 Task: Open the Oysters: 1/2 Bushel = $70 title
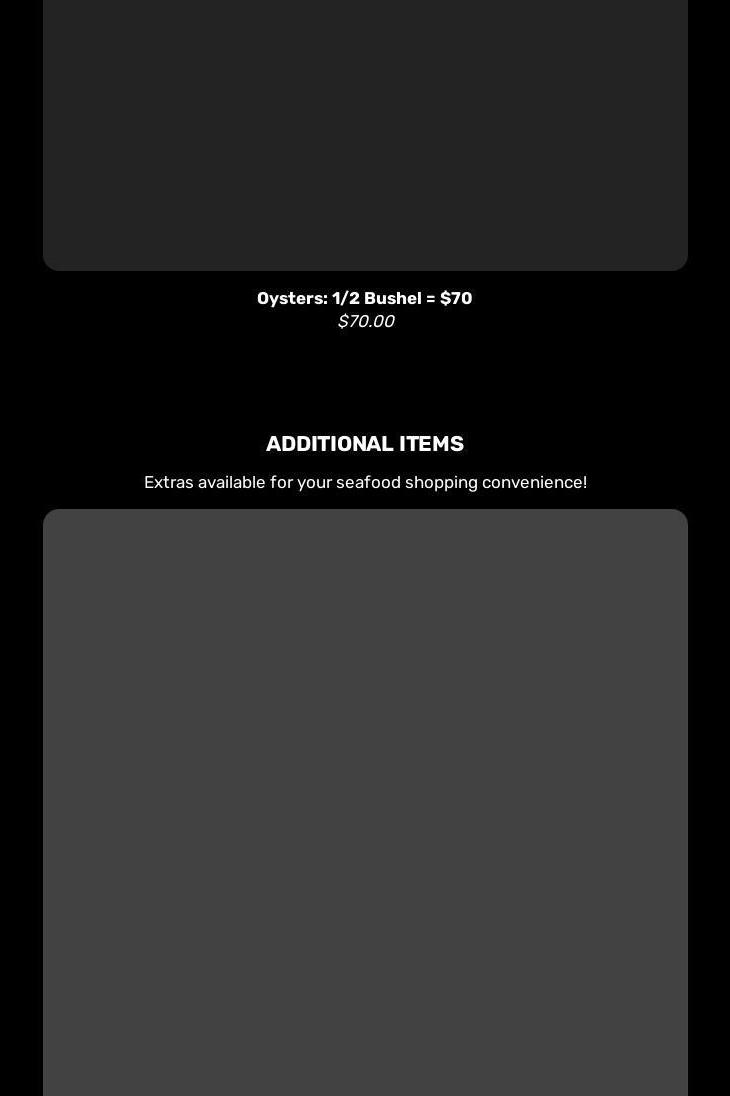pyautogui.click(x=365, y=298)
